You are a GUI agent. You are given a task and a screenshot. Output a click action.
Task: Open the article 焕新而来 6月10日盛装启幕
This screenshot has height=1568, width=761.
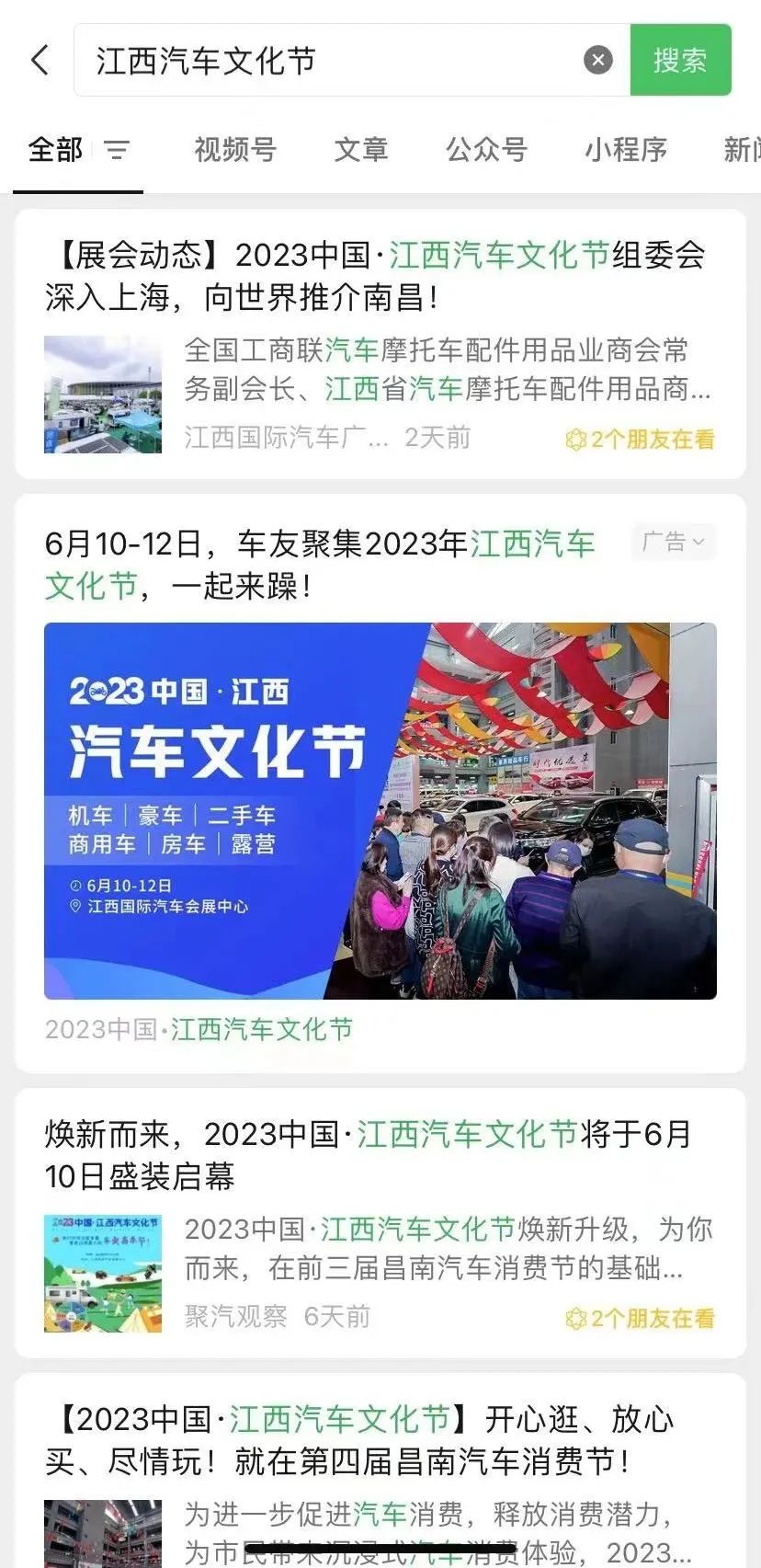pyautogui.click(x=380, y=1223)
